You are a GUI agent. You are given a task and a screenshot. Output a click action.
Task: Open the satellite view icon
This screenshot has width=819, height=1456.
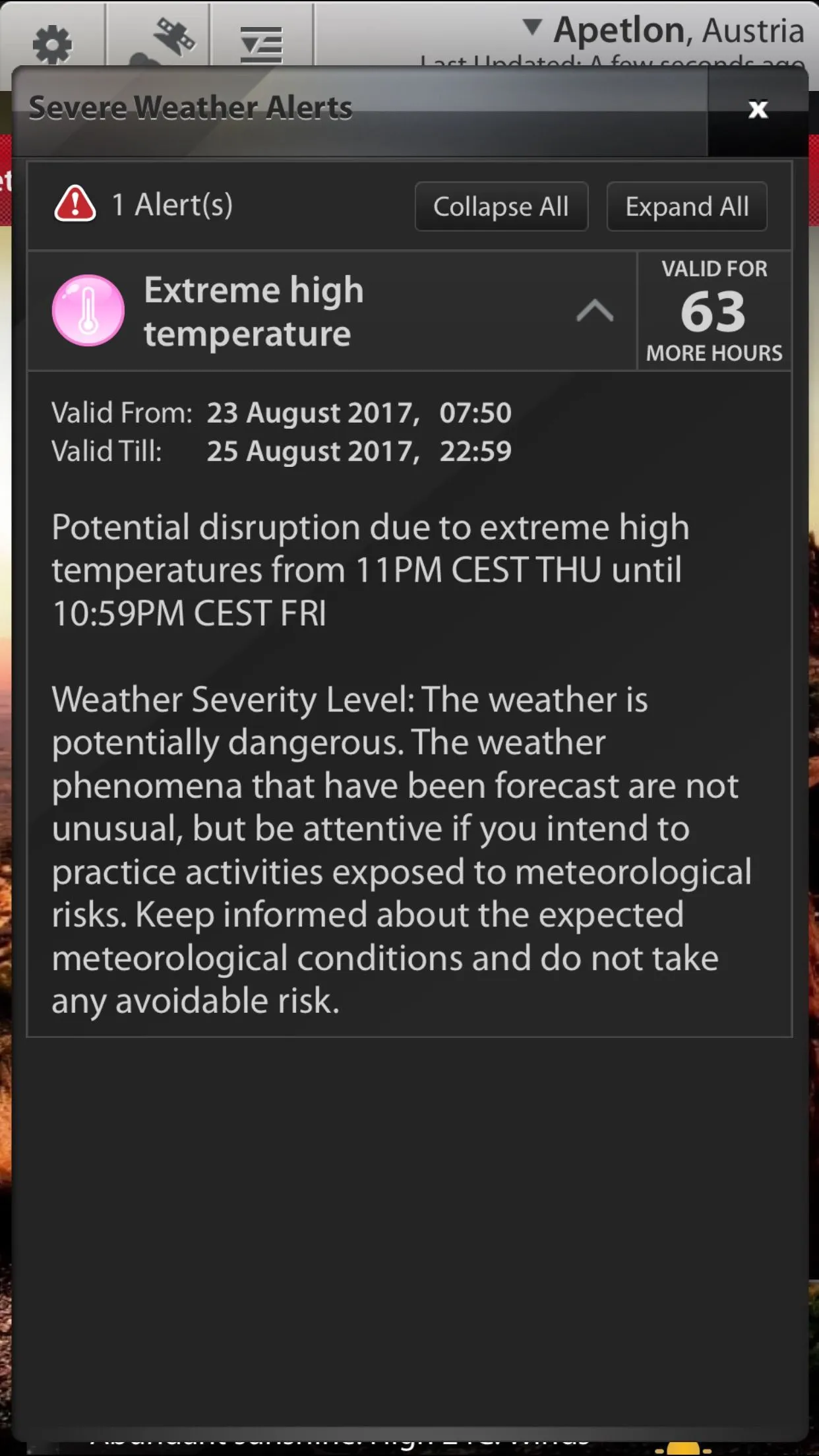click(x=160, y=40)
